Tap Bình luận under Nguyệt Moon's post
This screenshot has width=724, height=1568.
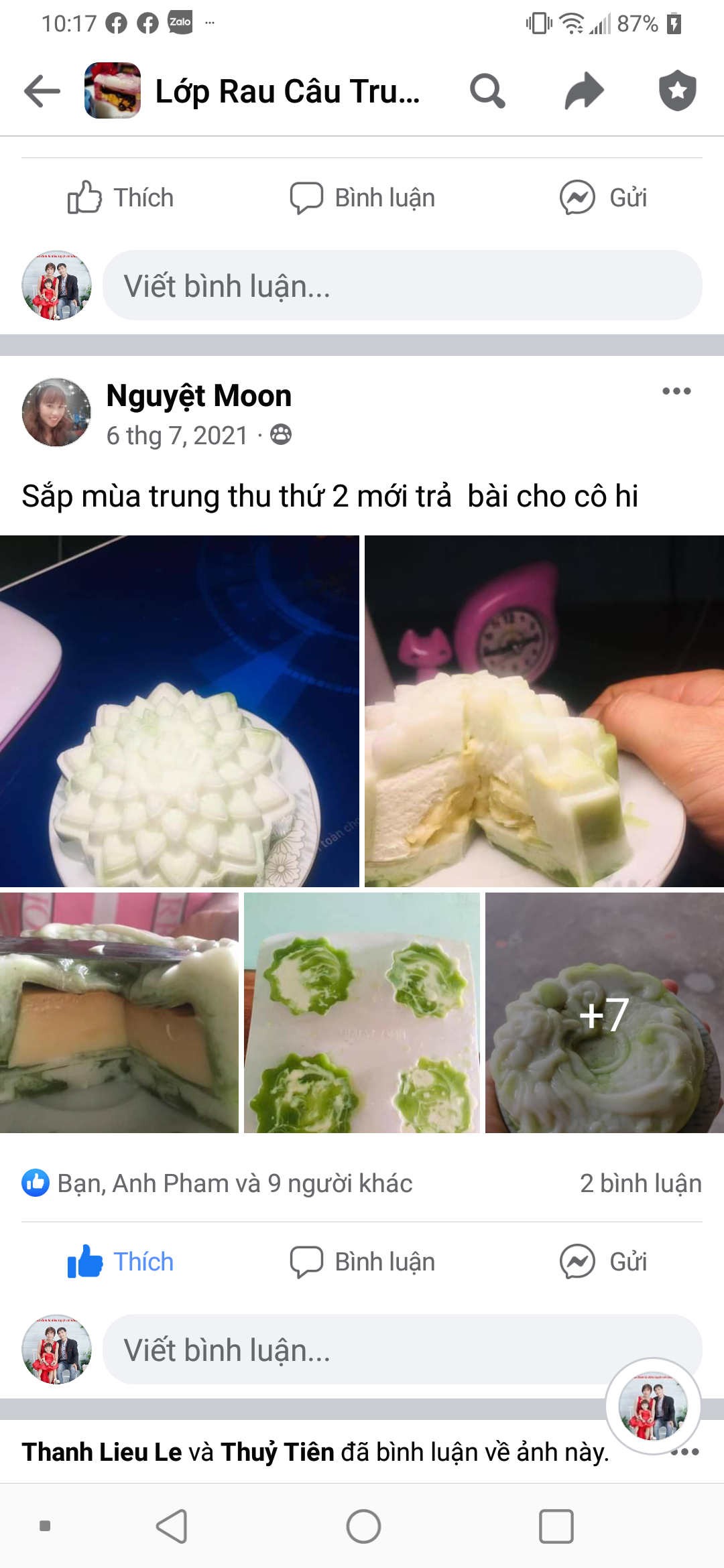pyautogui.click(x=362, y=1262)
